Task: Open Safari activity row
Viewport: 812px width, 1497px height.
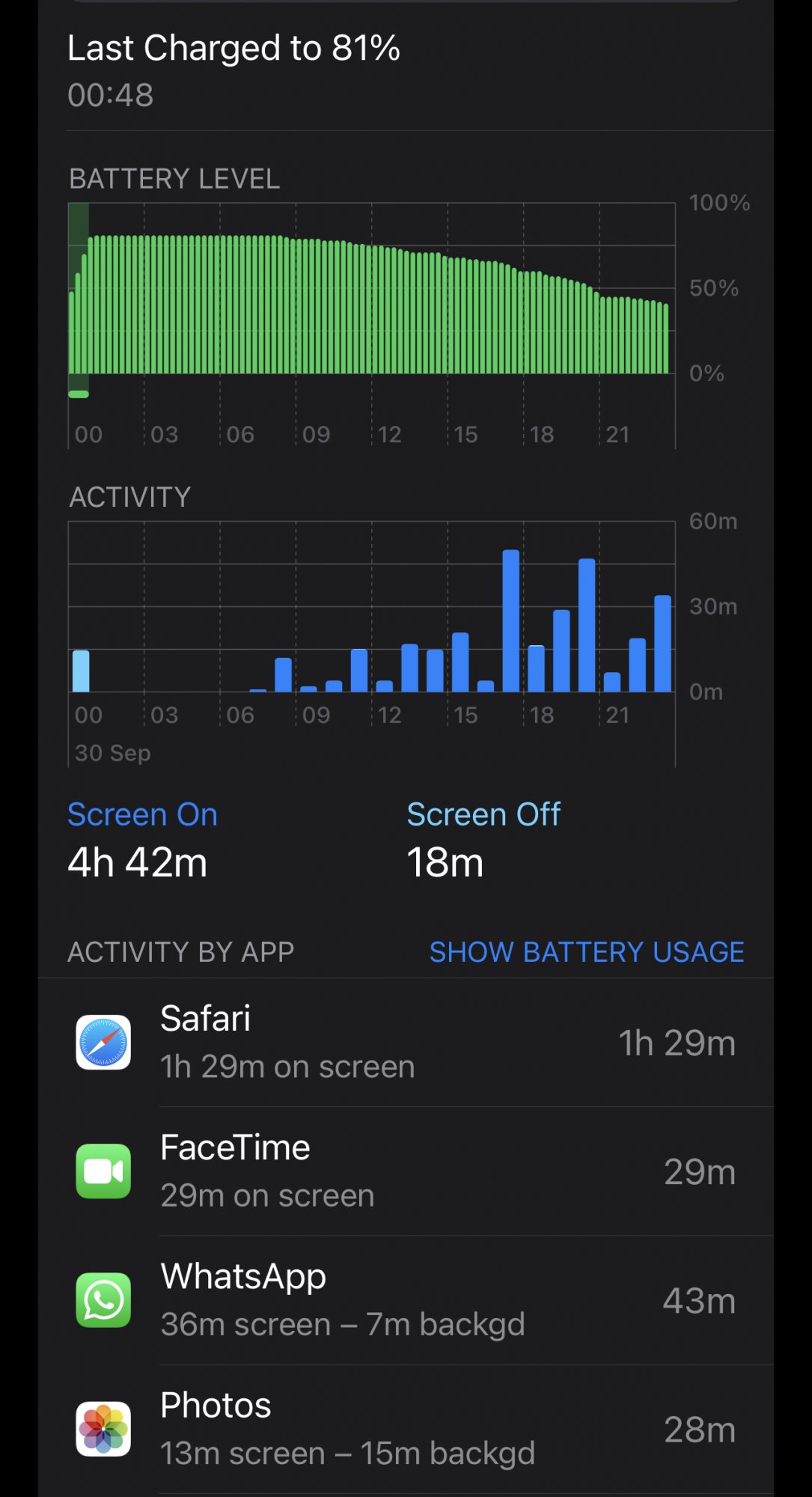Action: click(406, 1043)
